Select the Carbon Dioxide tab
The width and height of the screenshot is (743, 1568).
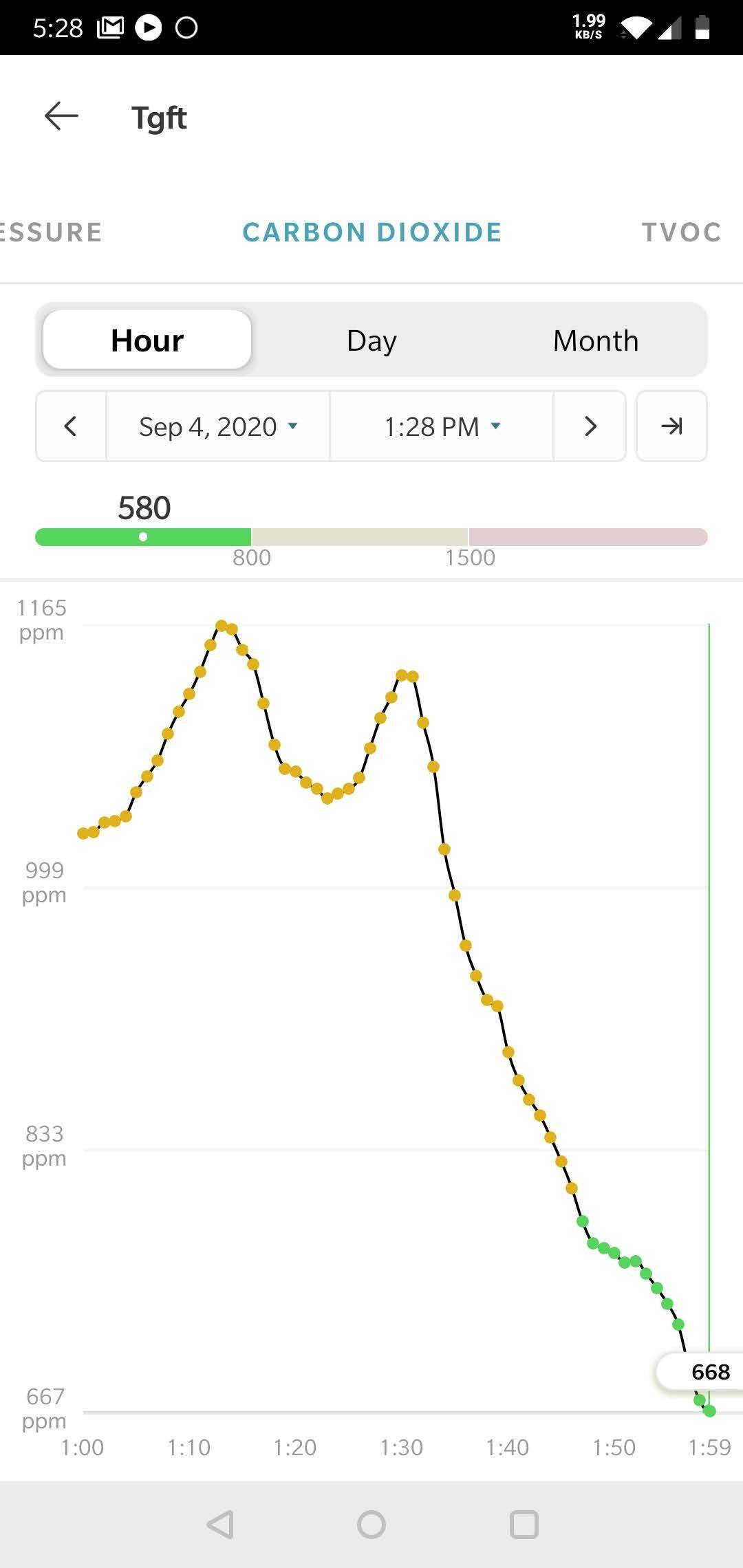click(x=372, y=232)
